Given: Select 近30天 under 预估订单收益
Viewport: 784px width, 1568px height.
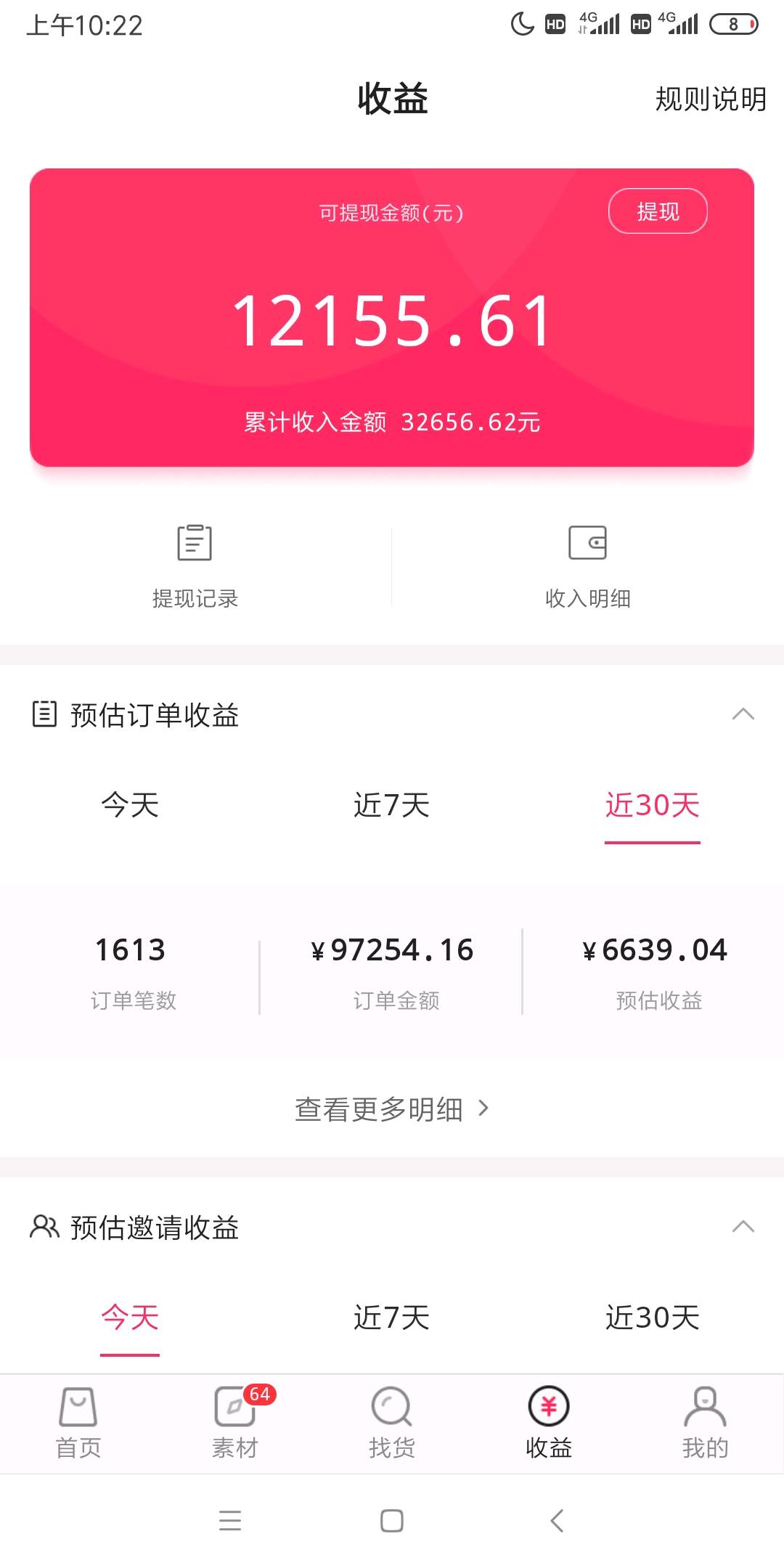Looking at the screenshot, I should tap(653, 805).
